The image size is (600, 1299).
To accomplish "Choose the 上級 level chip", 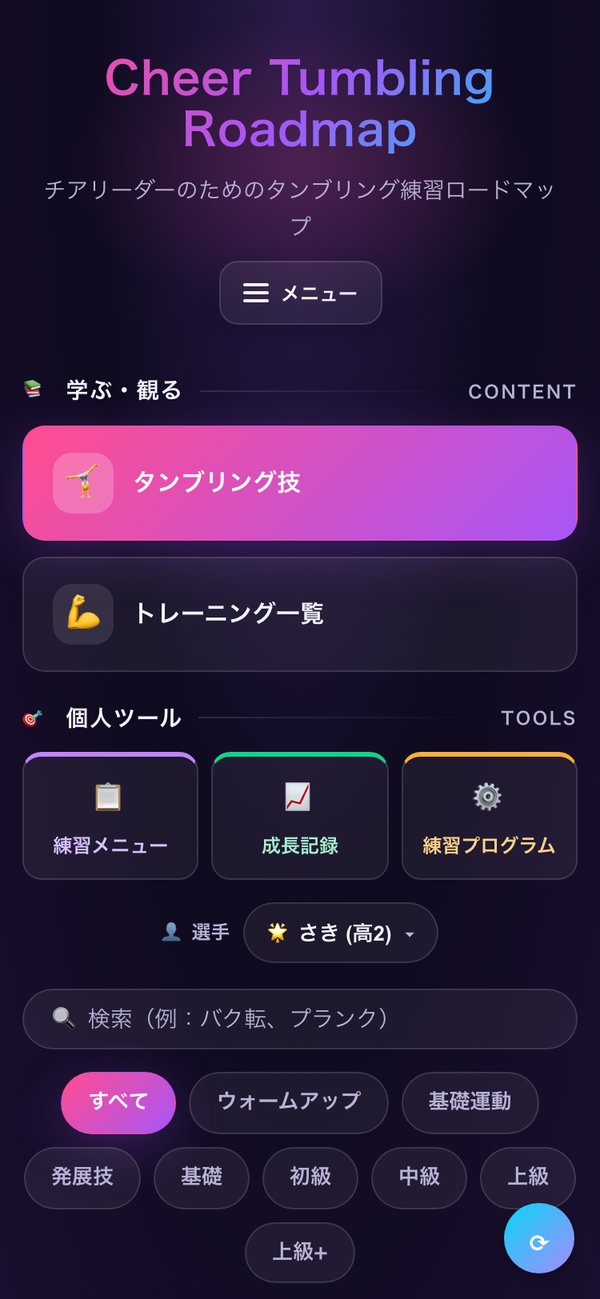I will tap(528, 1178).
